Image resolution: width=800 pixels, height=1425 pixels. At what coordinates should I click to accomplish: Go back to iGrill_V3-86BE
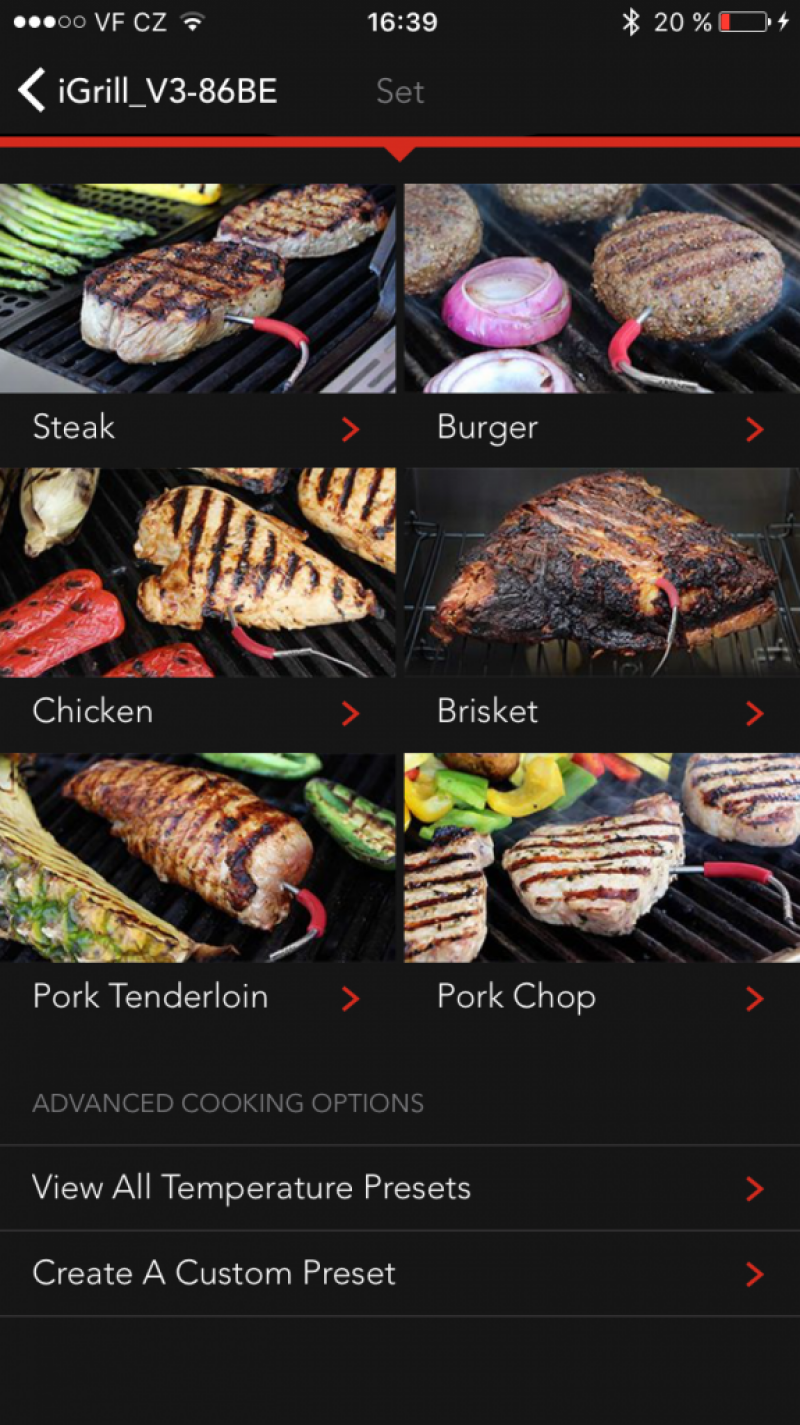point(147,91)
